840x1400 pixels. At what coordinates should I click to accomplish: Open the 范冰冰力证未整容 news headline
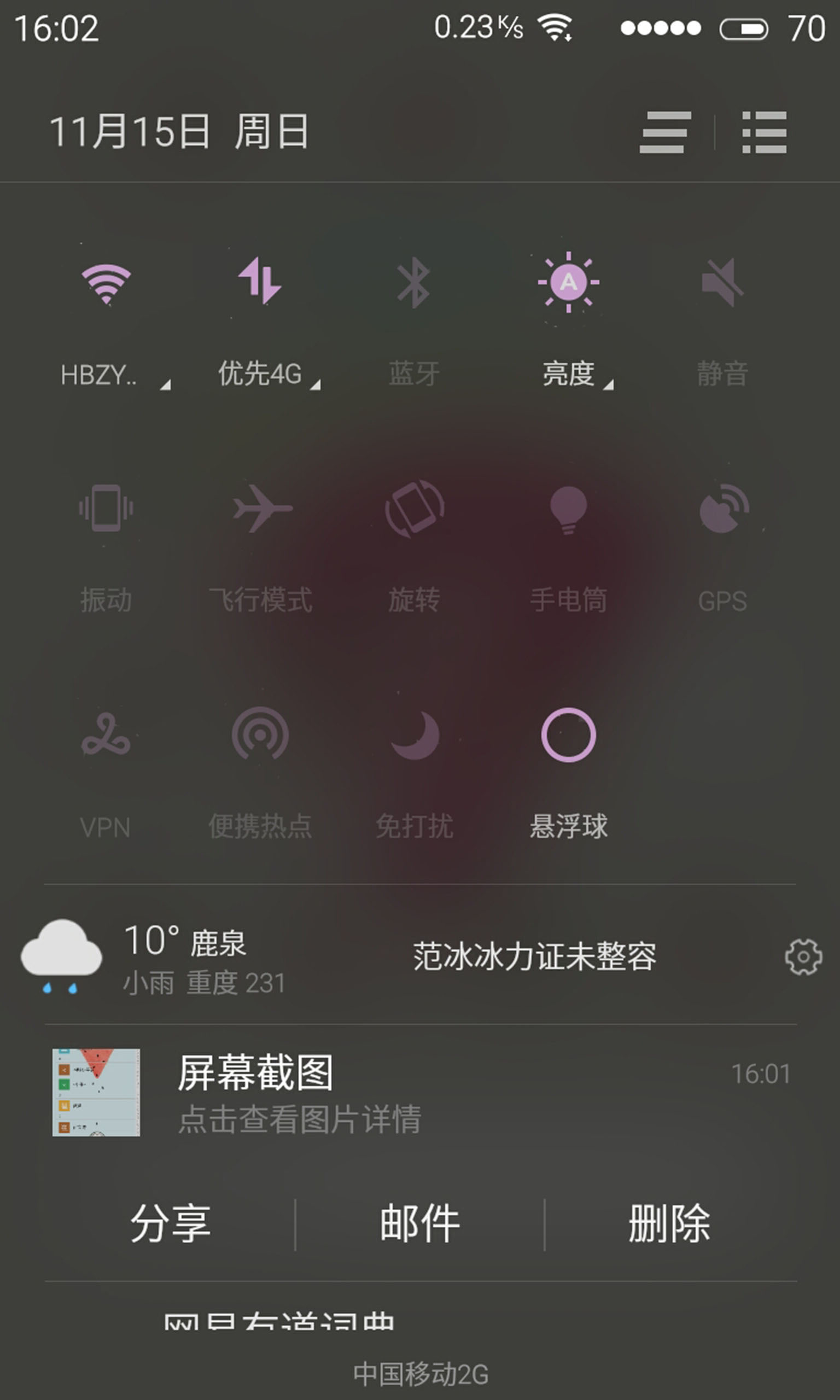point(534,957)
